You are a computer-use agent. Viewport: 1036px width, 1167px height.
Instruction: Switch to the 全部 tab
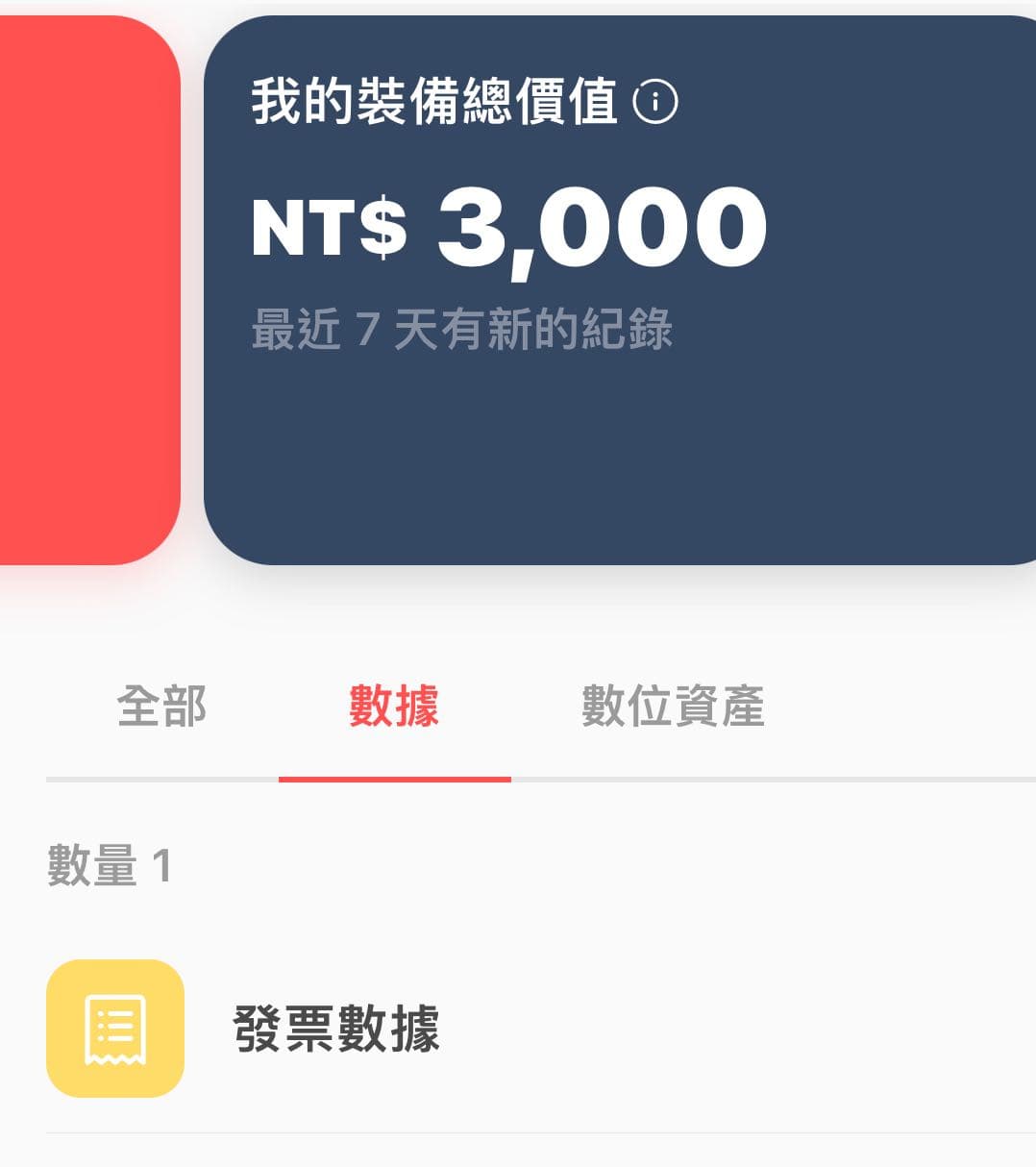[161, 707]
